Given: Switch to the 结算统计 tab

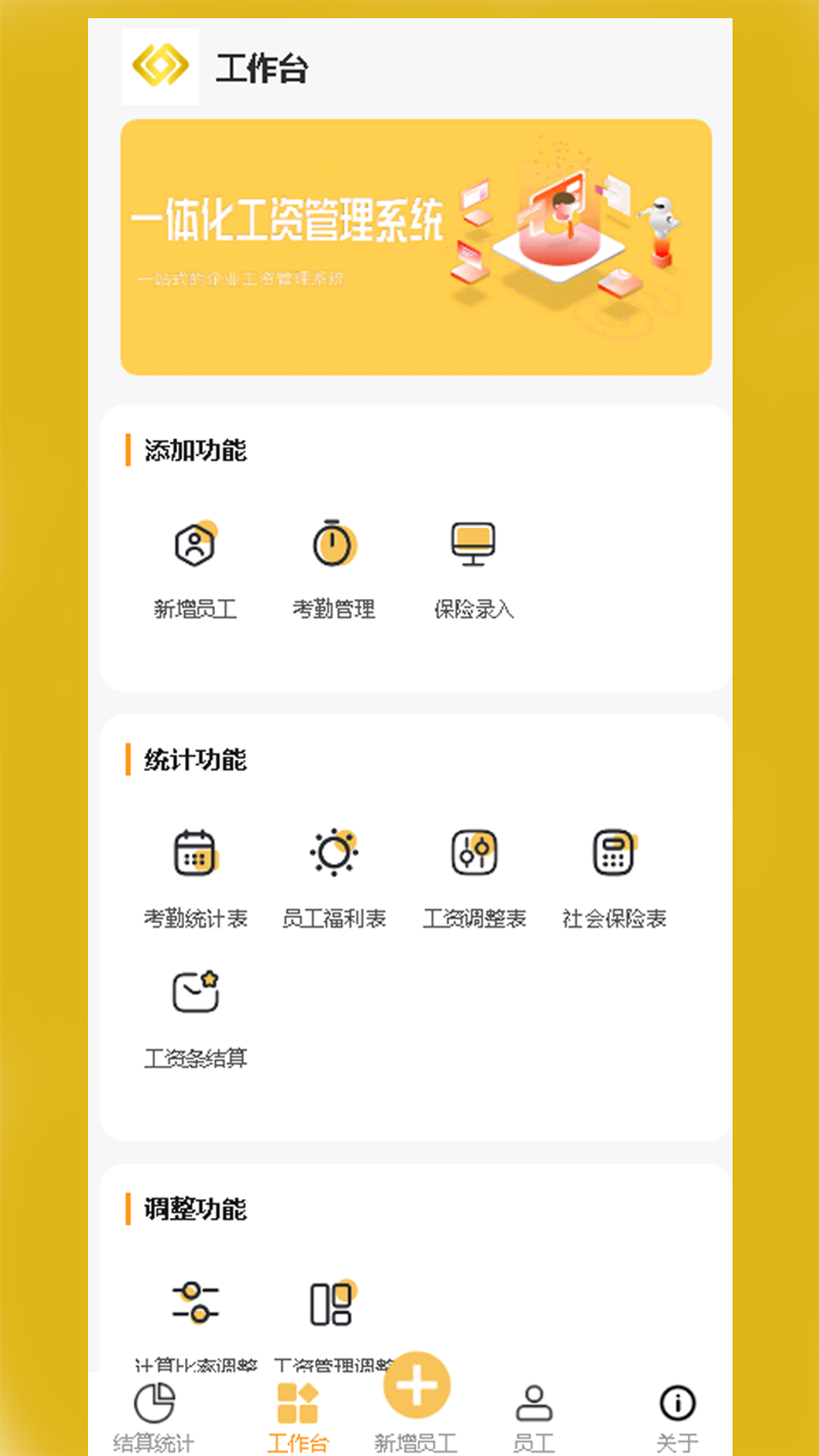Looking at the screenshot, I should tap(154, 1417).
